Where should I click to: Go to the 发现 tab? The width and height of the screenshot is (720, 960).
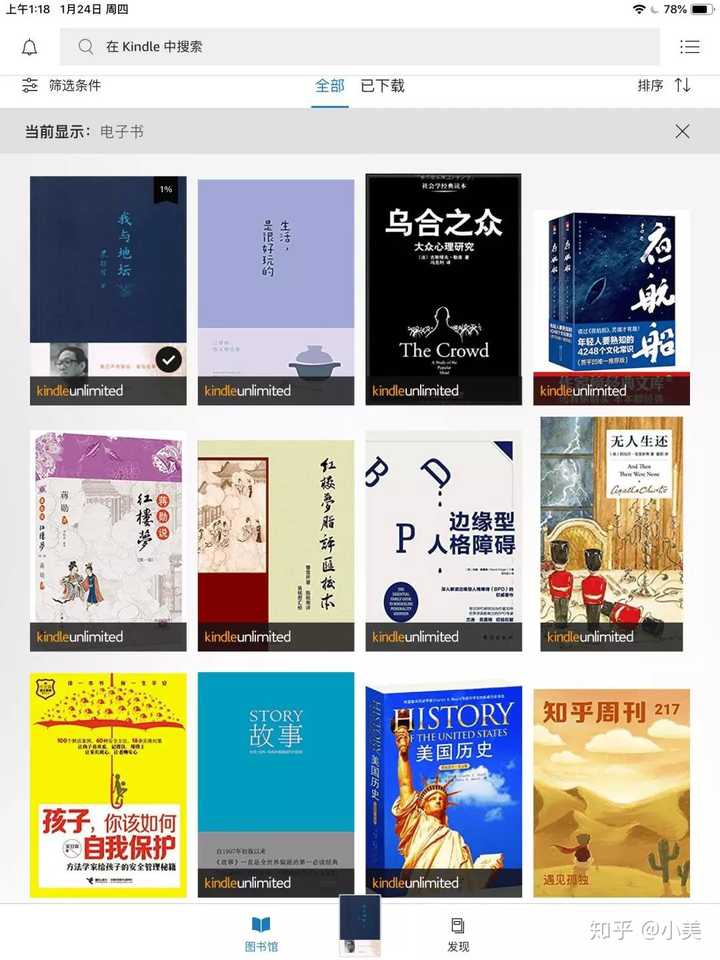coord(458,935)
